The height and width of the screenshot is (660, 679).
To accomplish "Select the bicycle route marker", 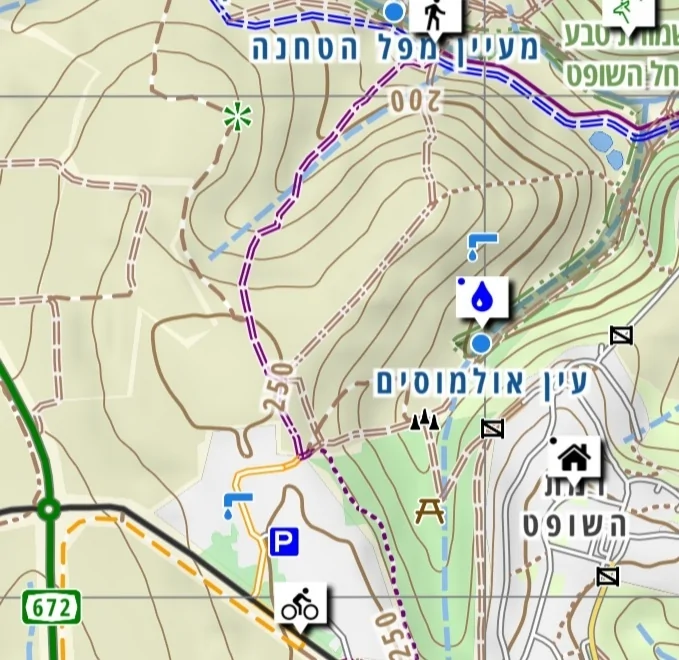I will click(300, 605).
